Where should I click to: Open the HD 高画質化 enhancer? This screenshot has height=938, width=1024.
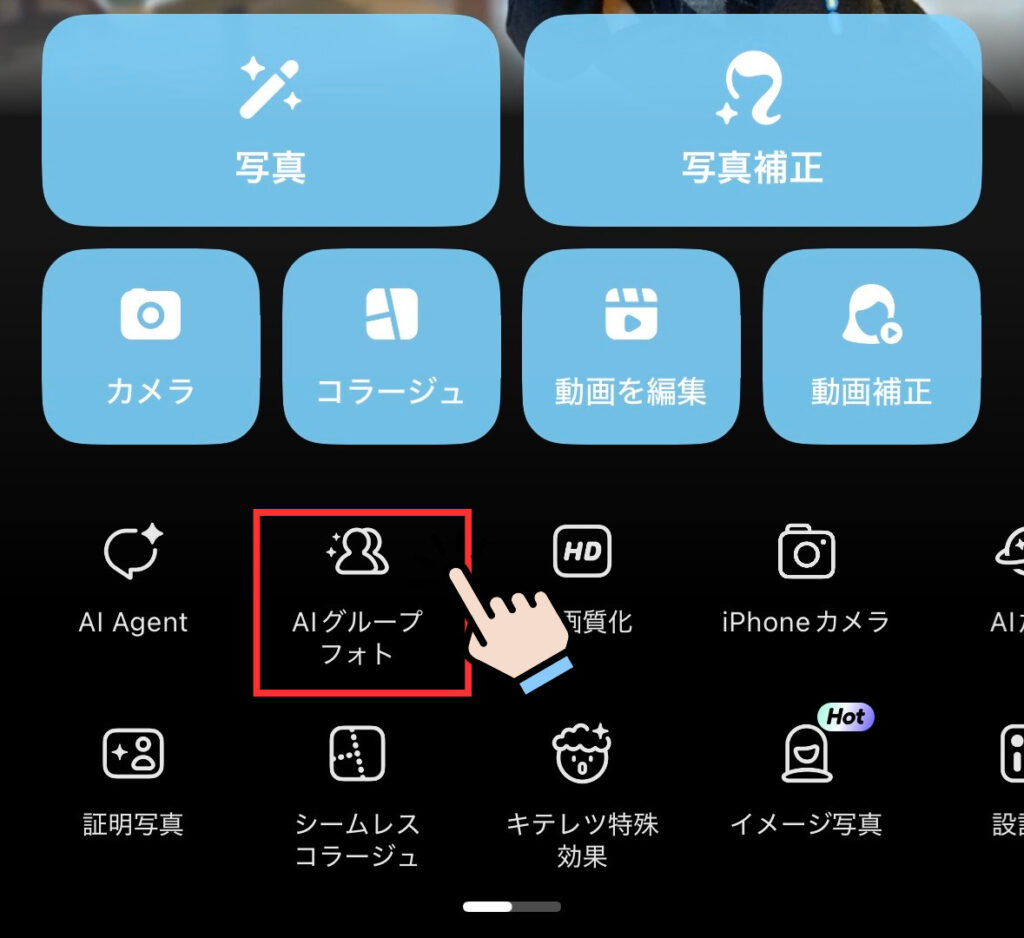pyautogui.click(x=582, y=580)
